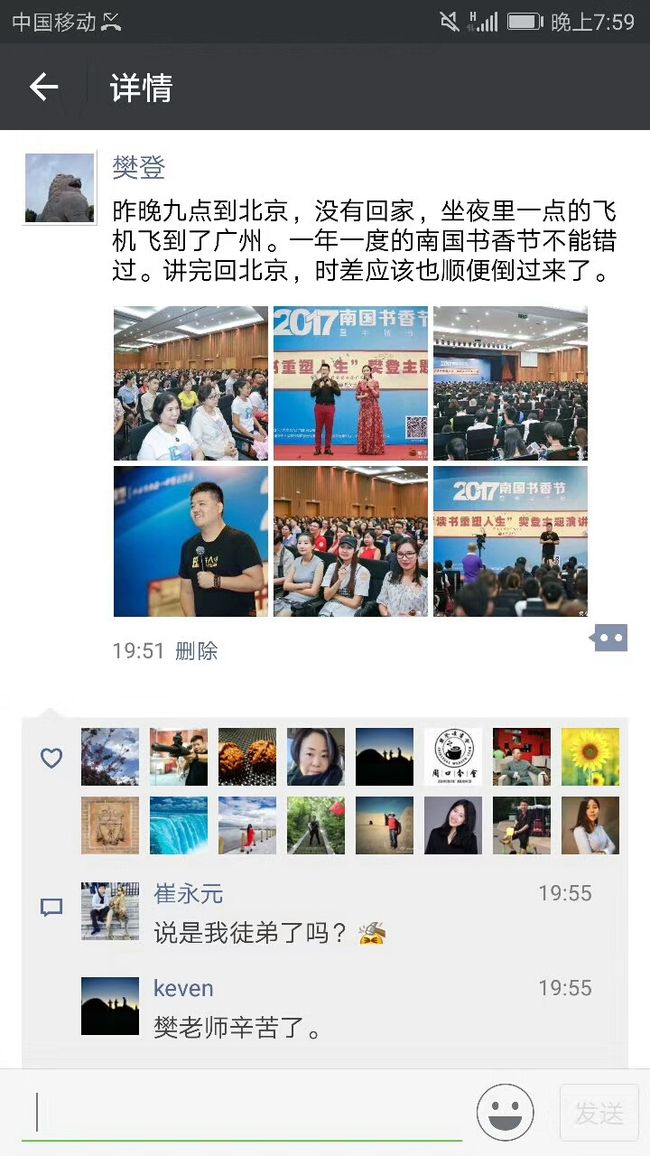Go back using the top arrow
Image resolution: width=650 pixels, height=1156 pixels.
tap(43, 88)
